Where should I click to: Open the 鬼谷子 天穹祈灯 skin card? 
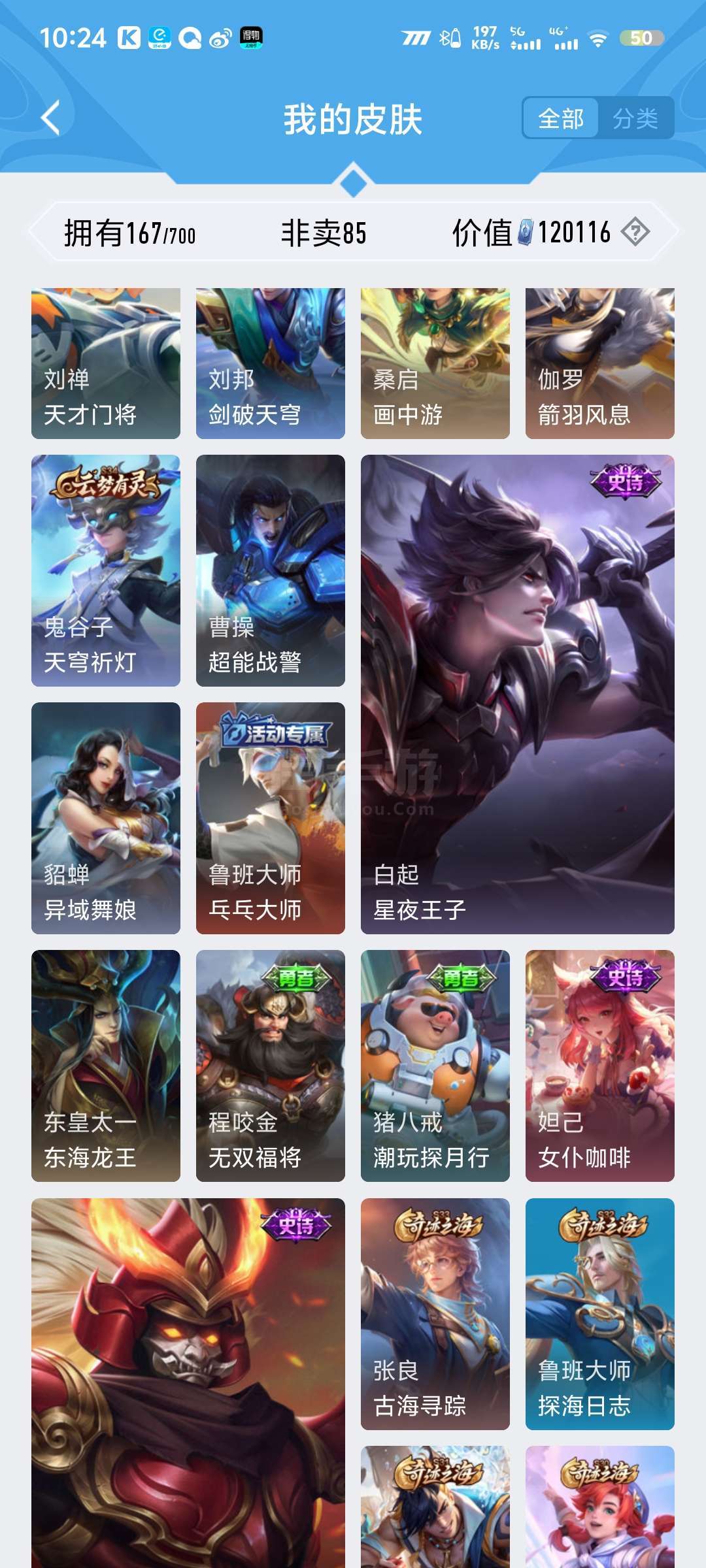coord(106,570)
